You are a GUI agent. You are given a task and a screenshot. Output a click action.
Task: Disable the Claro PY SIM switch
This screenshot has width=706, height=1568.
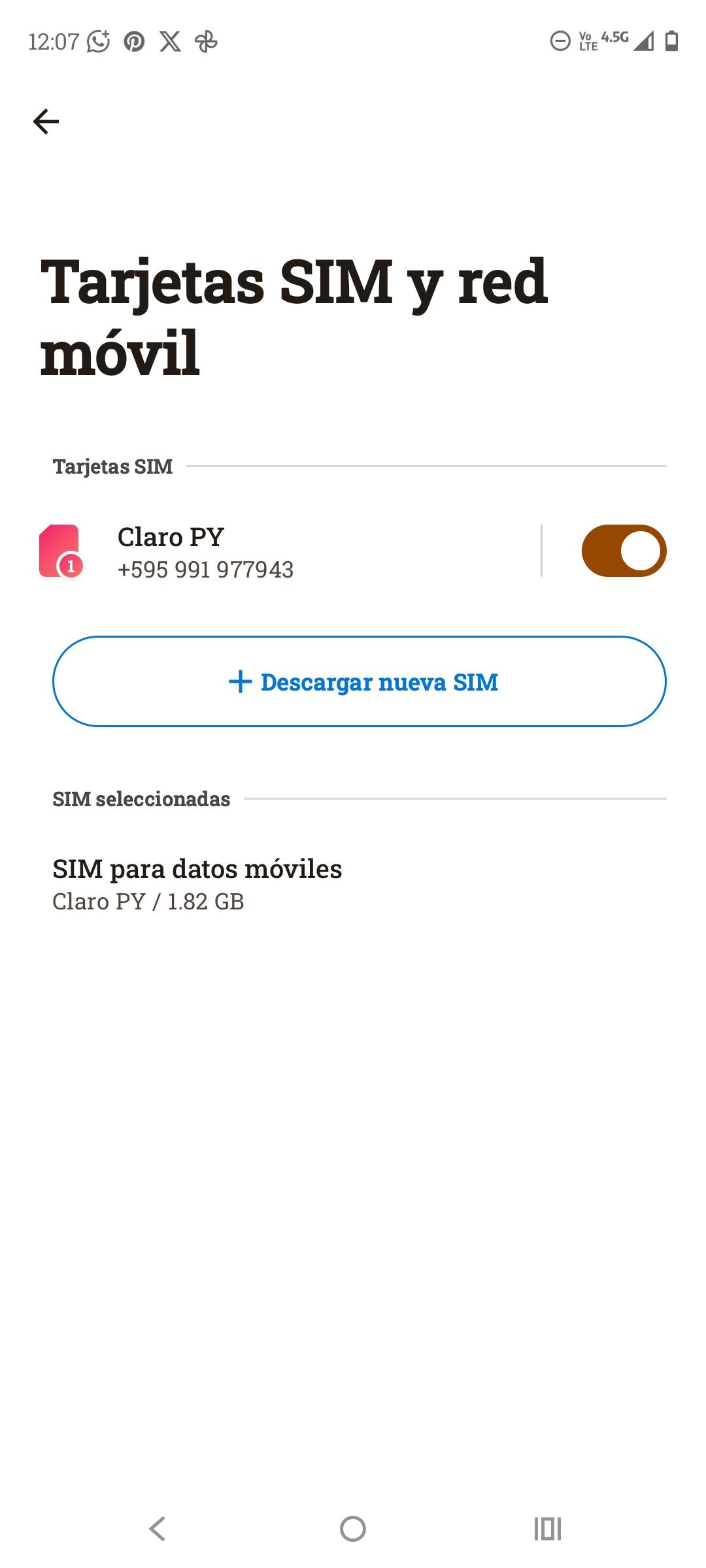tap(624, 551)
